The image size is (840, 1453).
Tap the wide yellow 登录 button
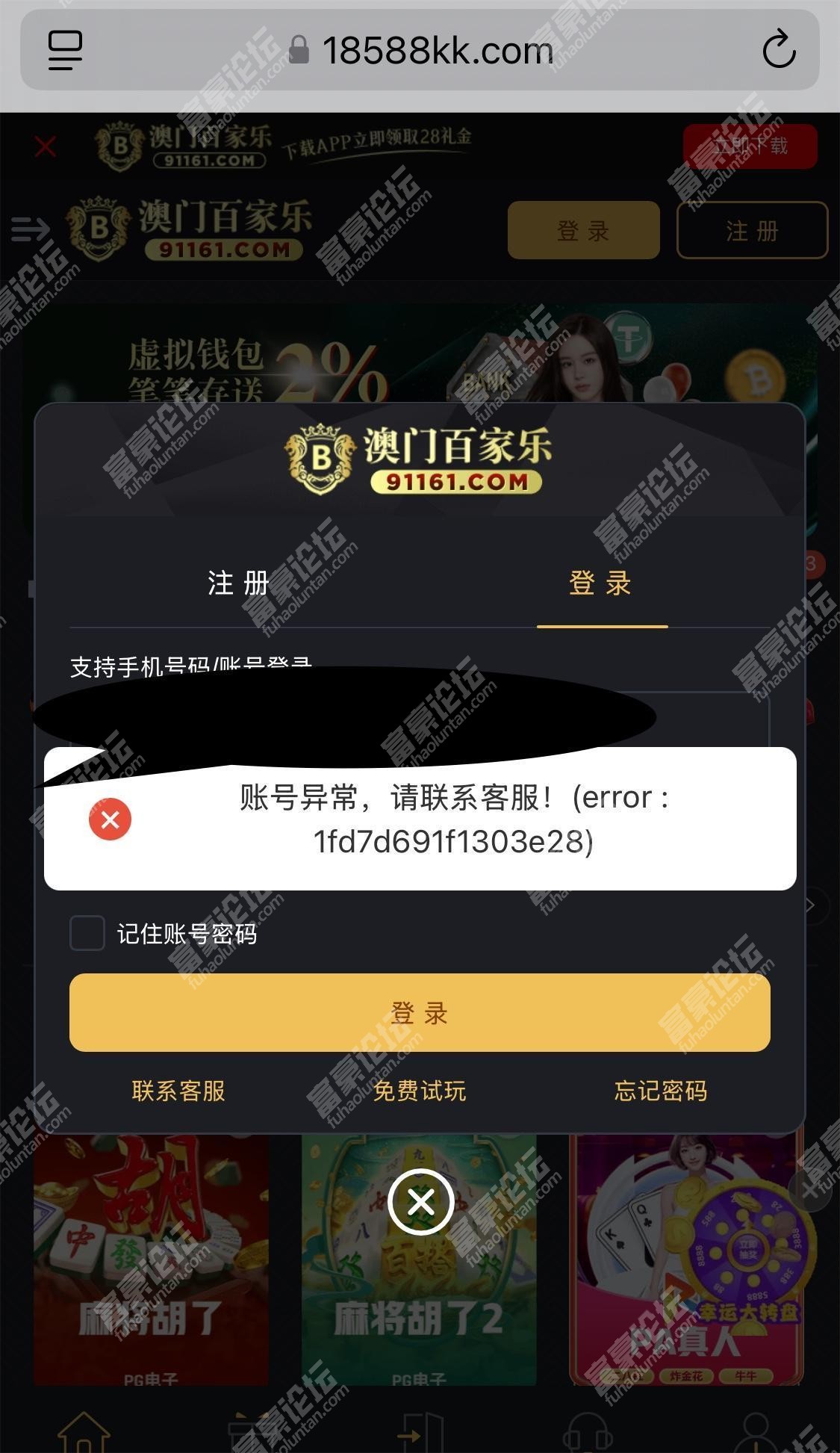point(420,1012)
